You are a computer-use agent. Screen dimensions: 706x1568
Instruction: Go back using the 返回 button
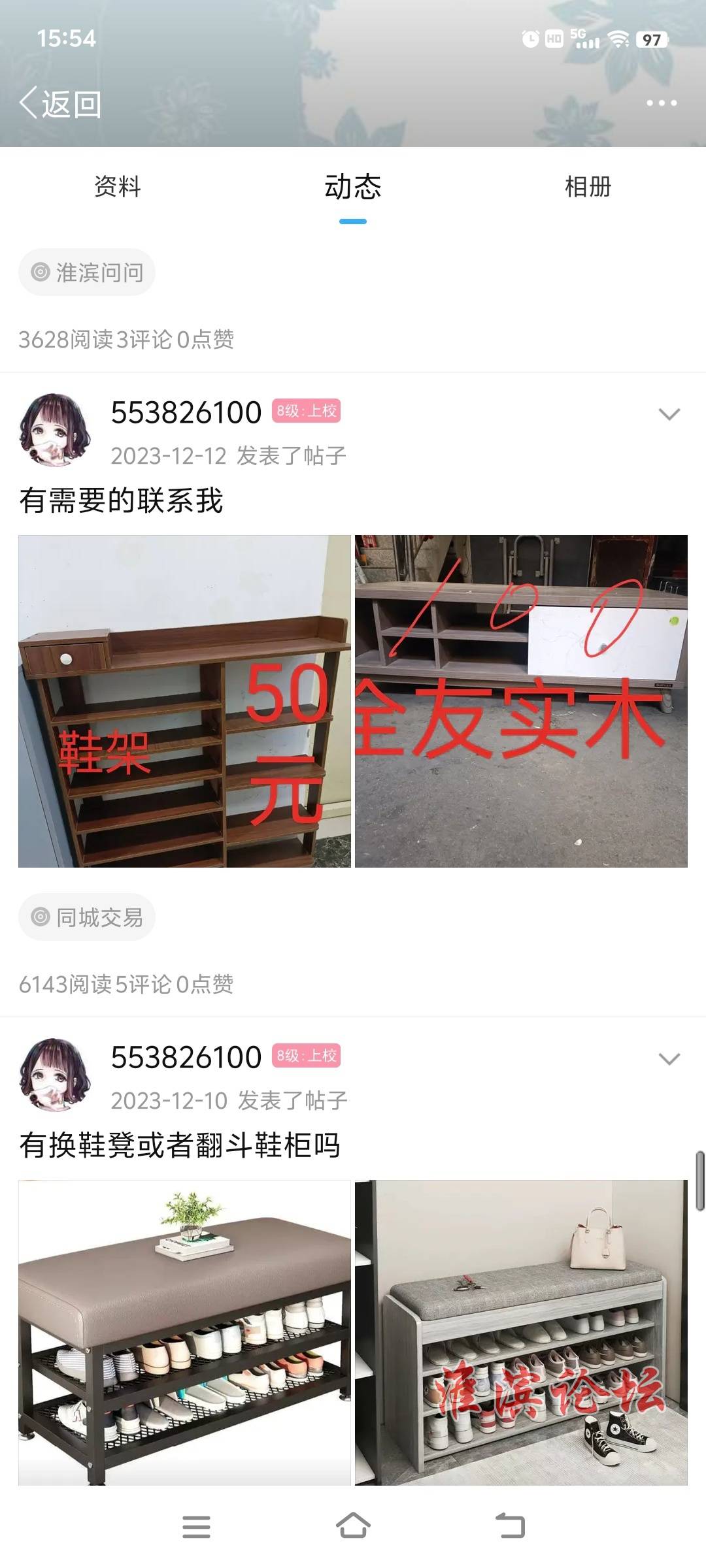click(x=60, y=104)
